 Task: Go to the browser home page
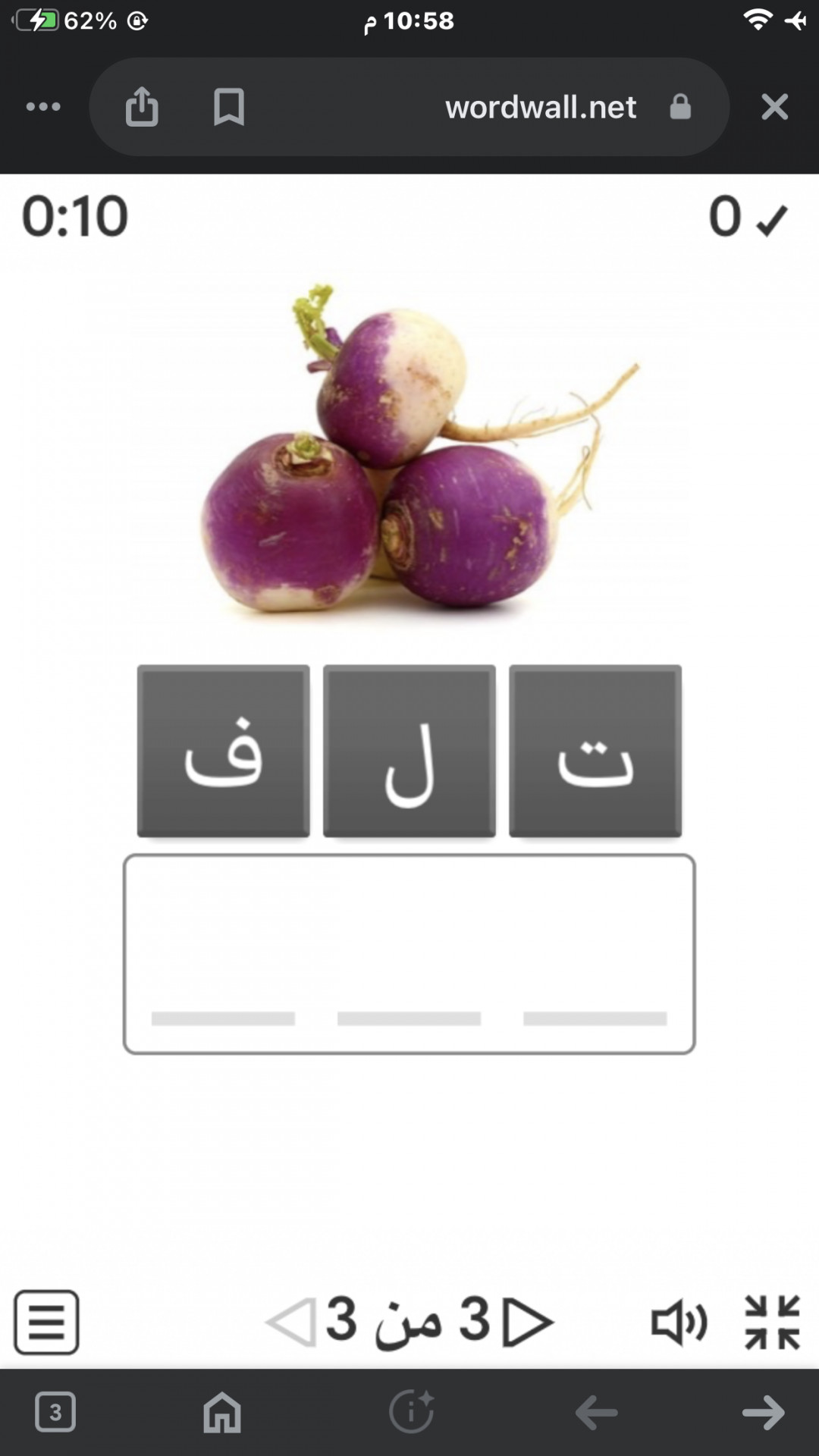pos(222,1412)
